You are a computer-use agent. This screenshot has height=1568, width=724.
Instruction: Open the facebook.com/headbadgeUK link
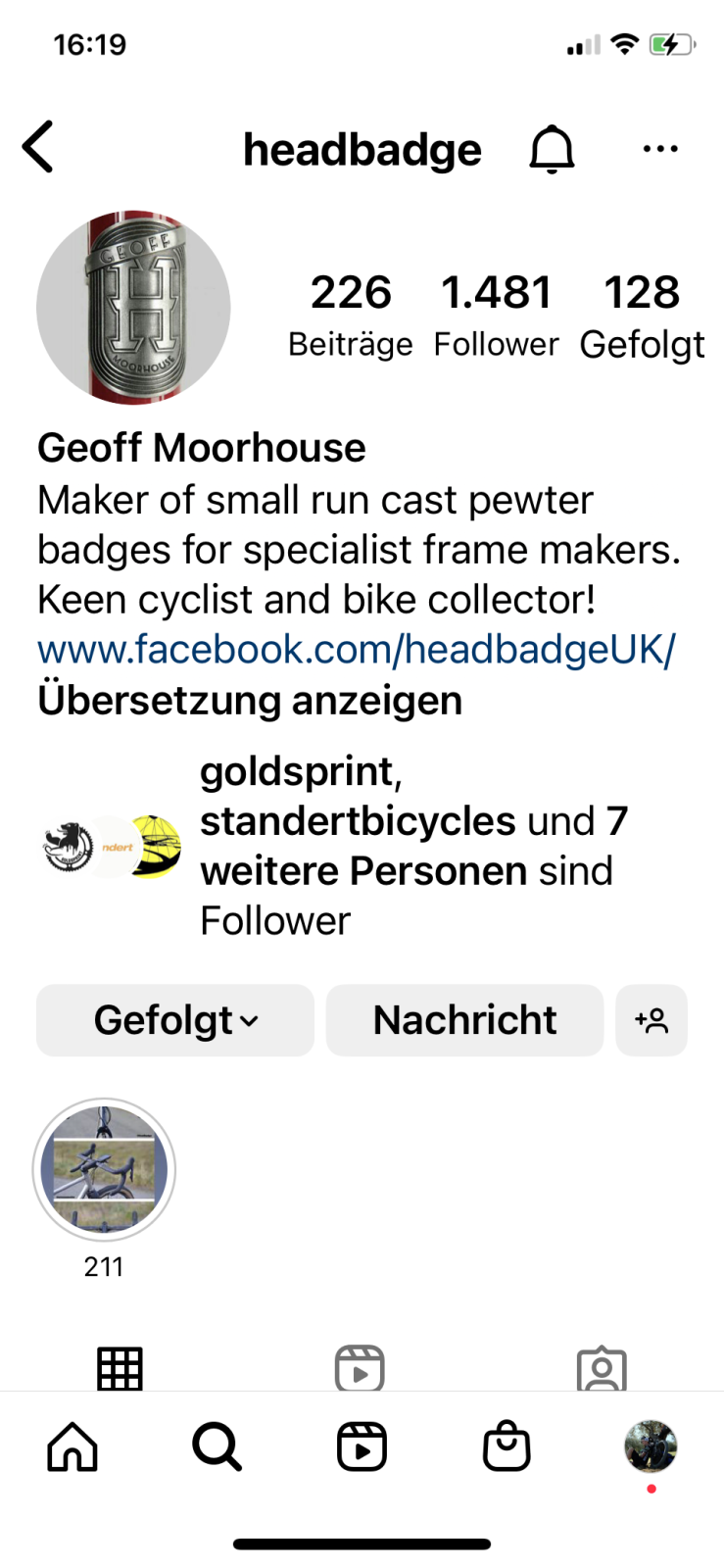click(x=356, y=650)
